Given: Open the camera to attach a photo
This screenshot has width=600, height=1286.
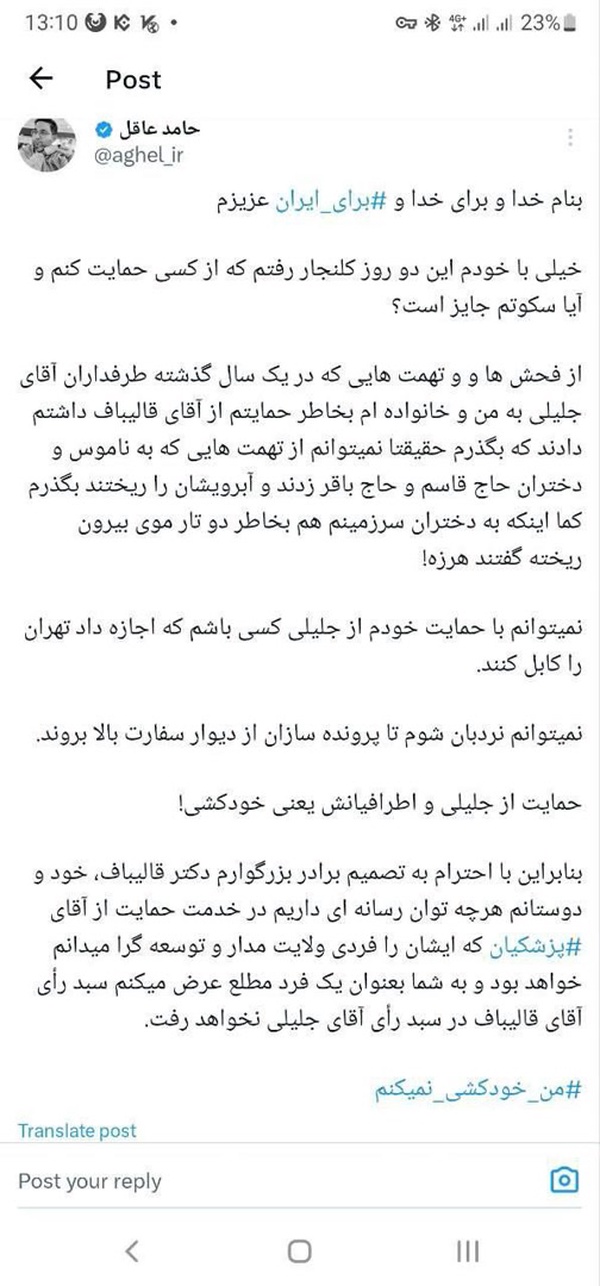Looking at the screenshot, I should 565,1180.
